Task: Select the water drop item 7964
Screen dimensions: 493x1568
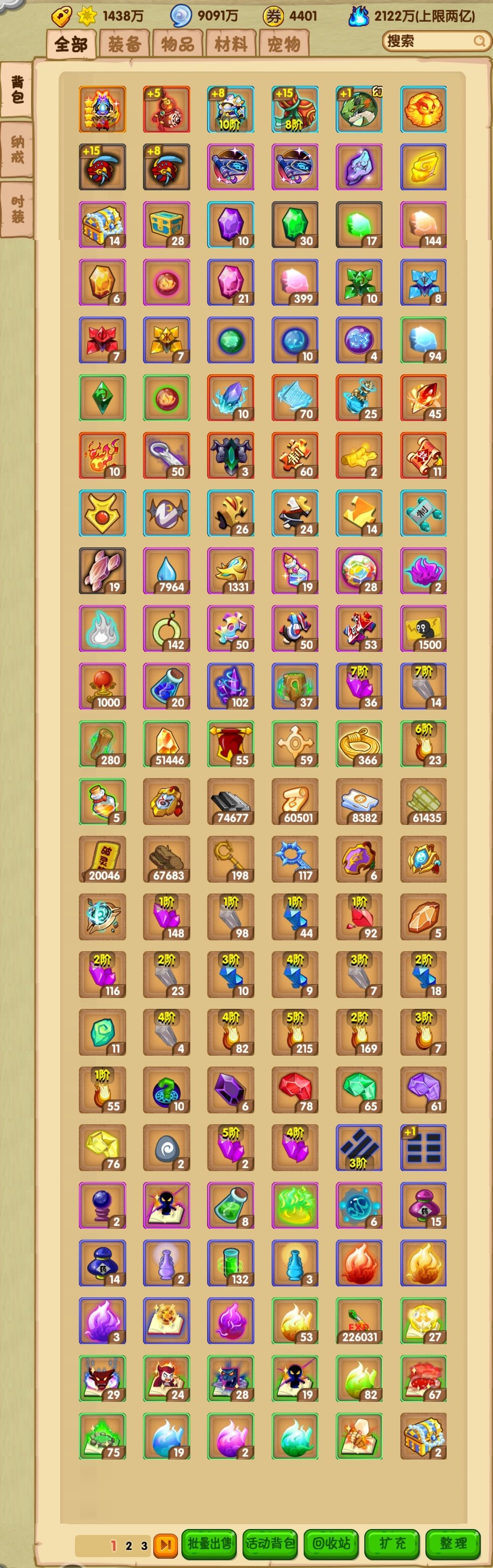Action: point(167,571)
